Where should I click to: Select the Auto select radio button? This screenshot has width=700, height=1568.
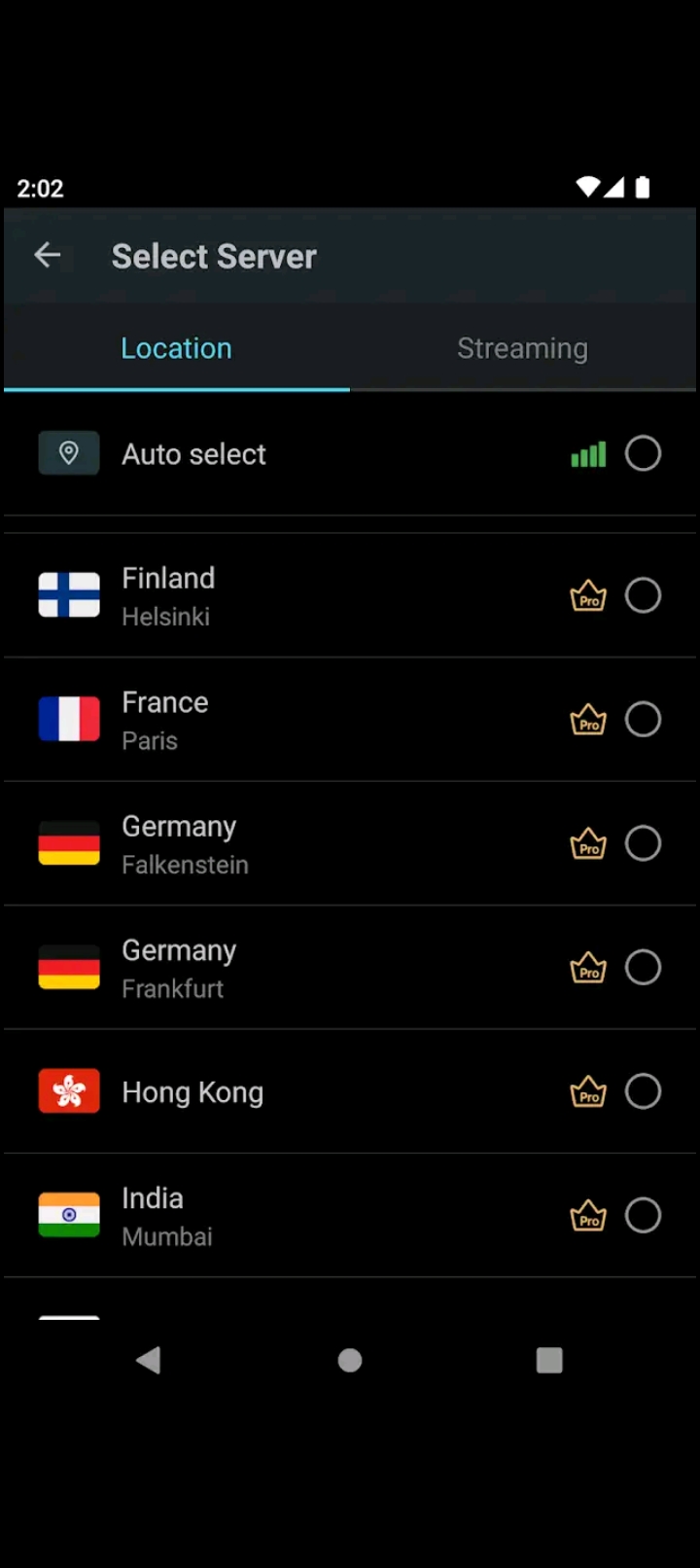[643, 453]
